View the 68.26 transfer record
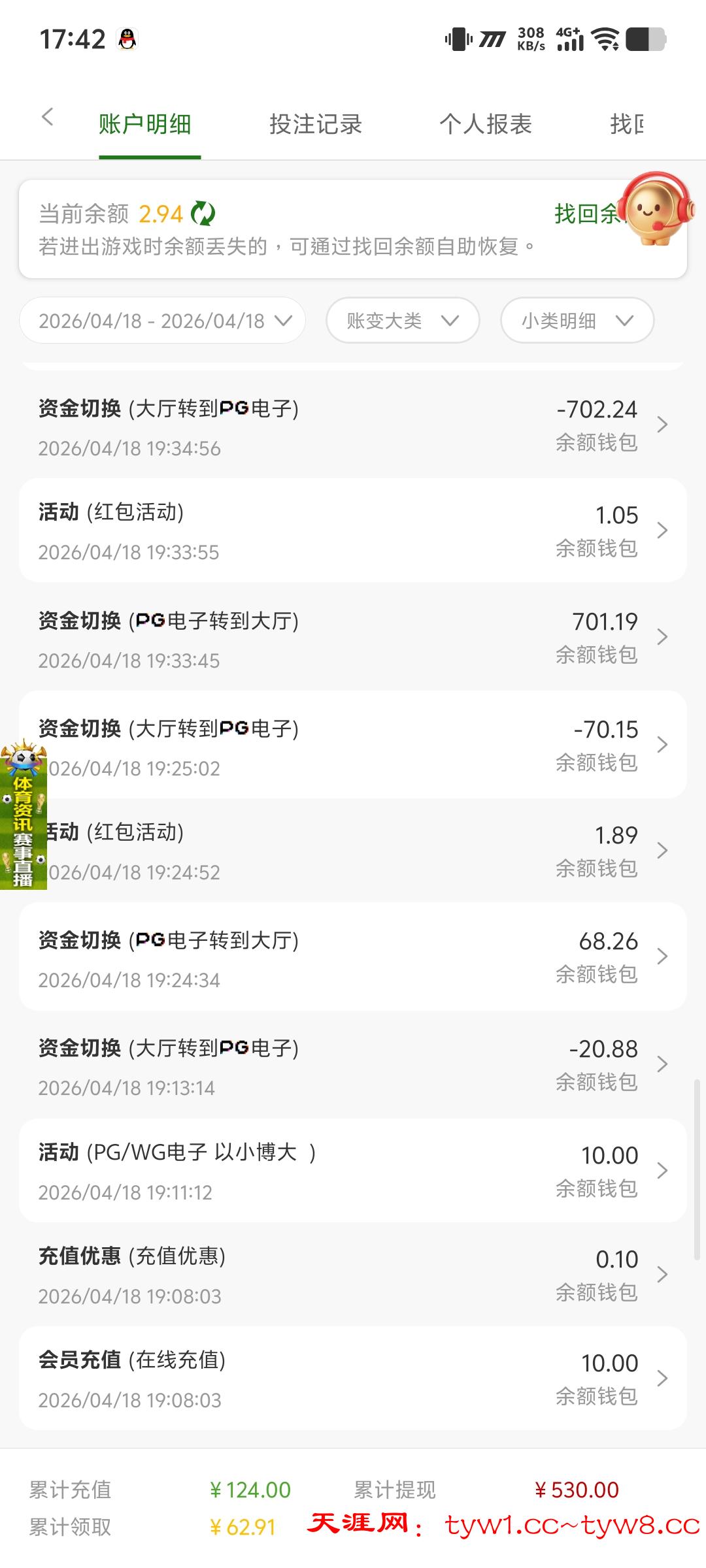 tap(353, 958)
